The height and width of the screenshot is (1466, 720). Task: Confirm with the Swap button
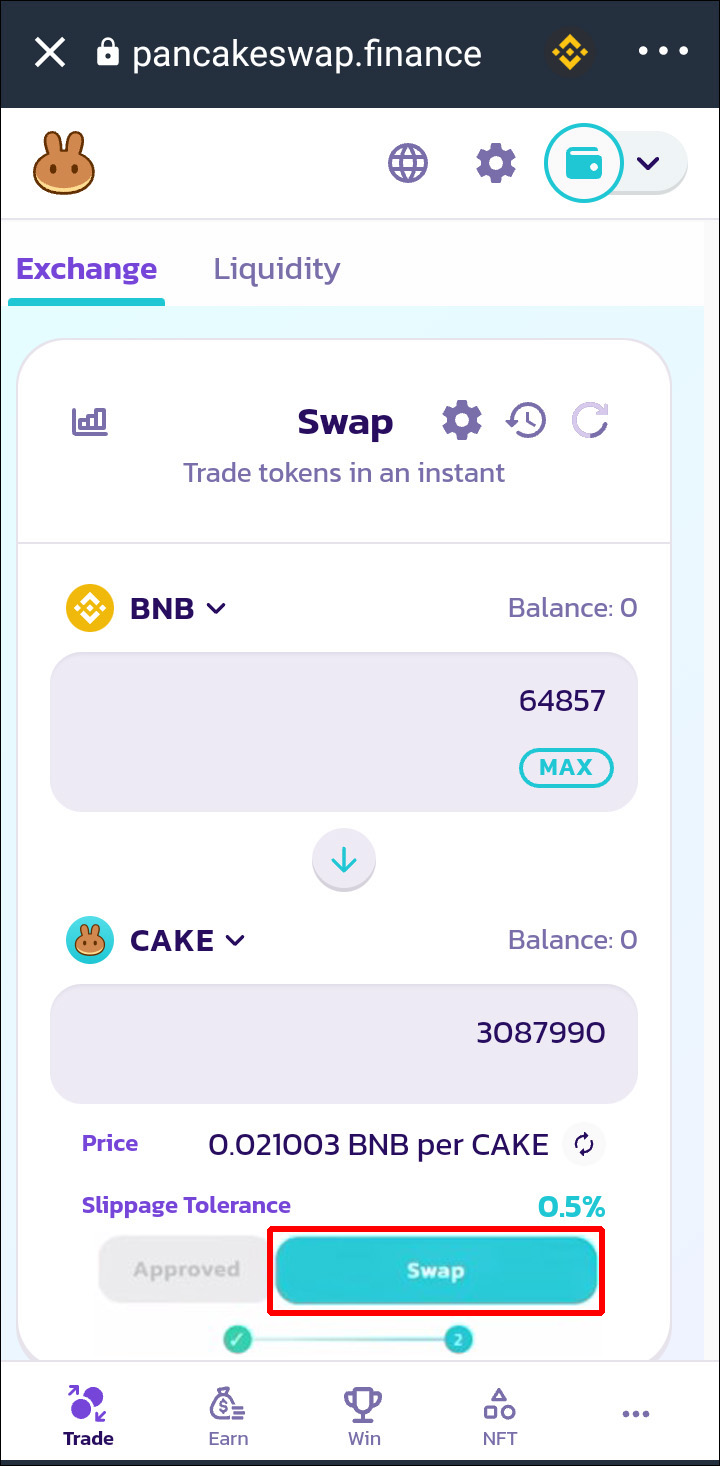tap(436, 1271)
